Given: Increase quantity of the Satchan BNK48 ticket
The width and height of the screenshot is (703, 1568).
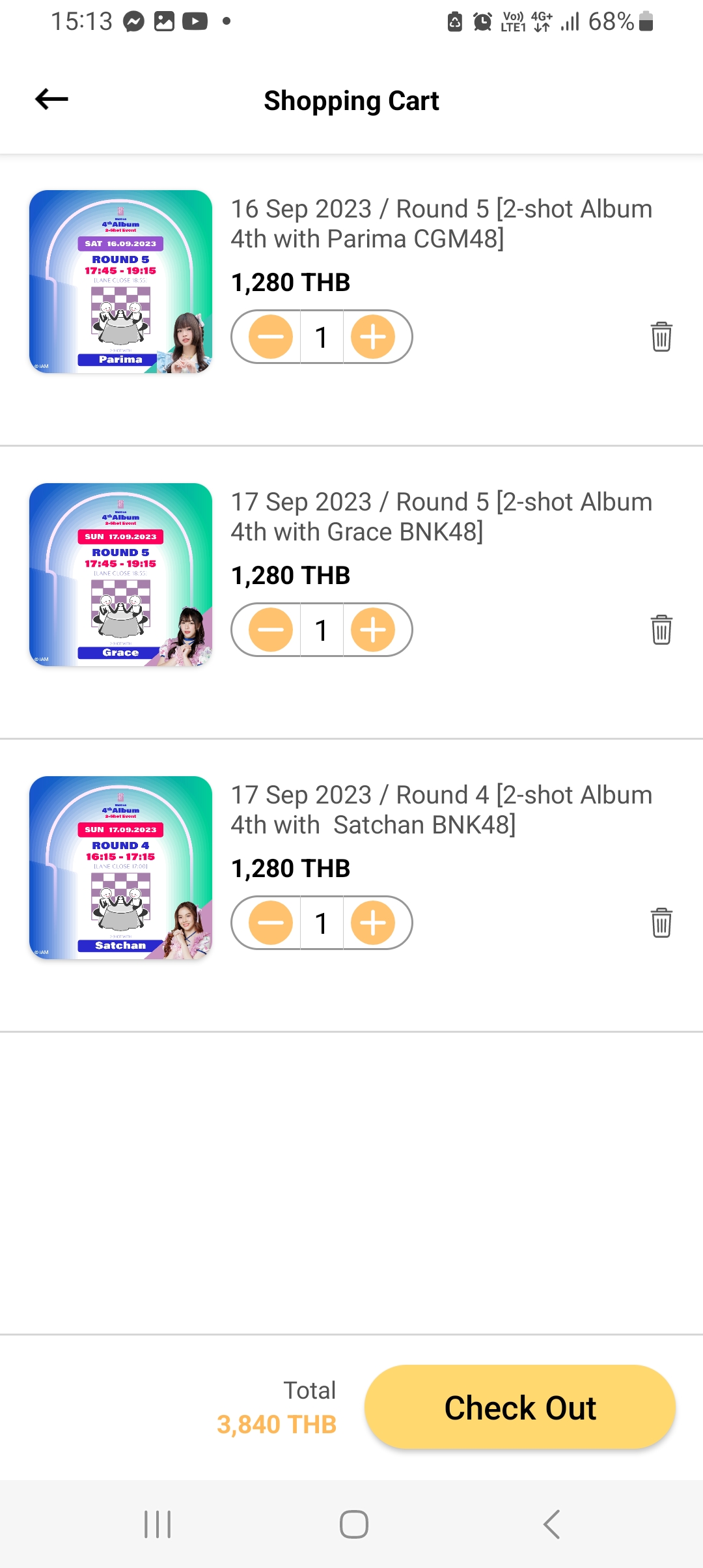Looking at the screenshot, I should [x=373, y=923].
